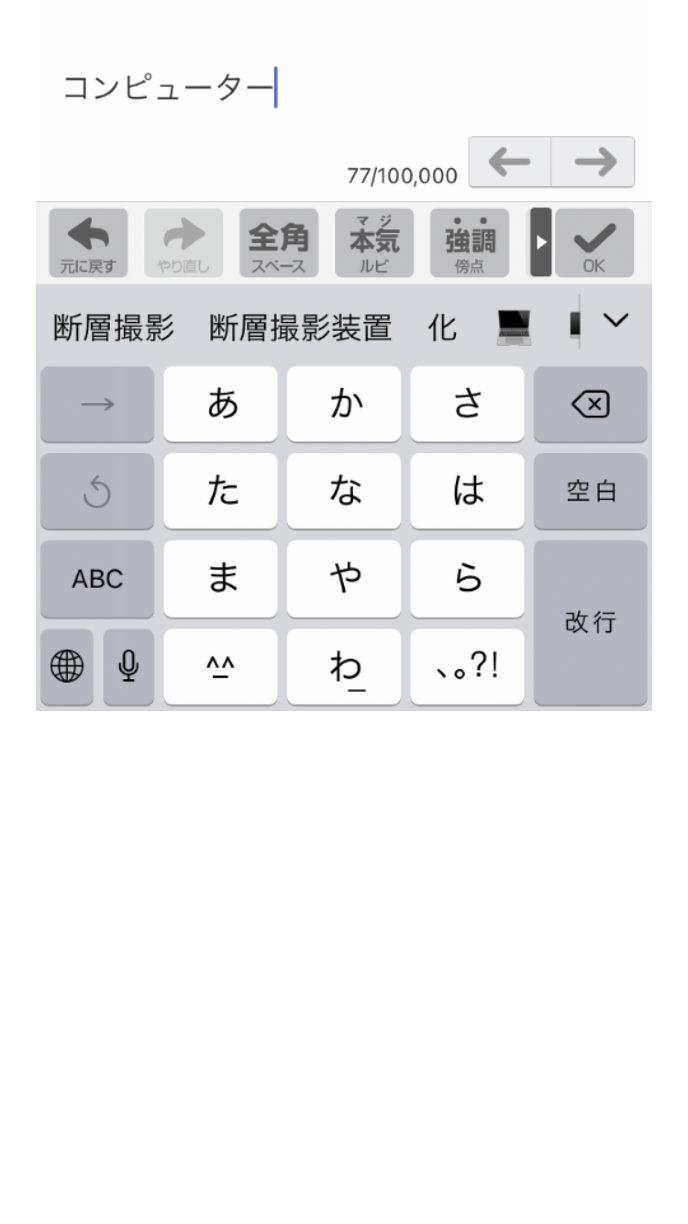Choose the 化 suggestion
This screenshot has height=1224, width=688.
point(442,328)
